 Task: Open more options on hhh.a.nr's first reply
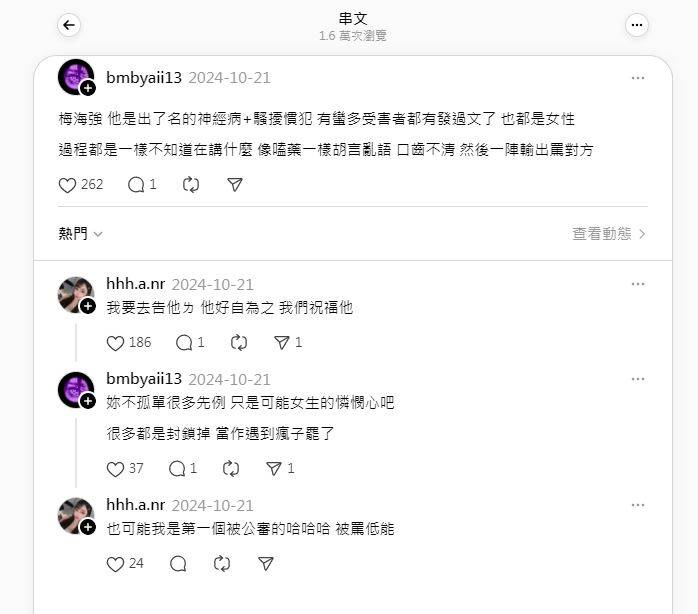638,284
